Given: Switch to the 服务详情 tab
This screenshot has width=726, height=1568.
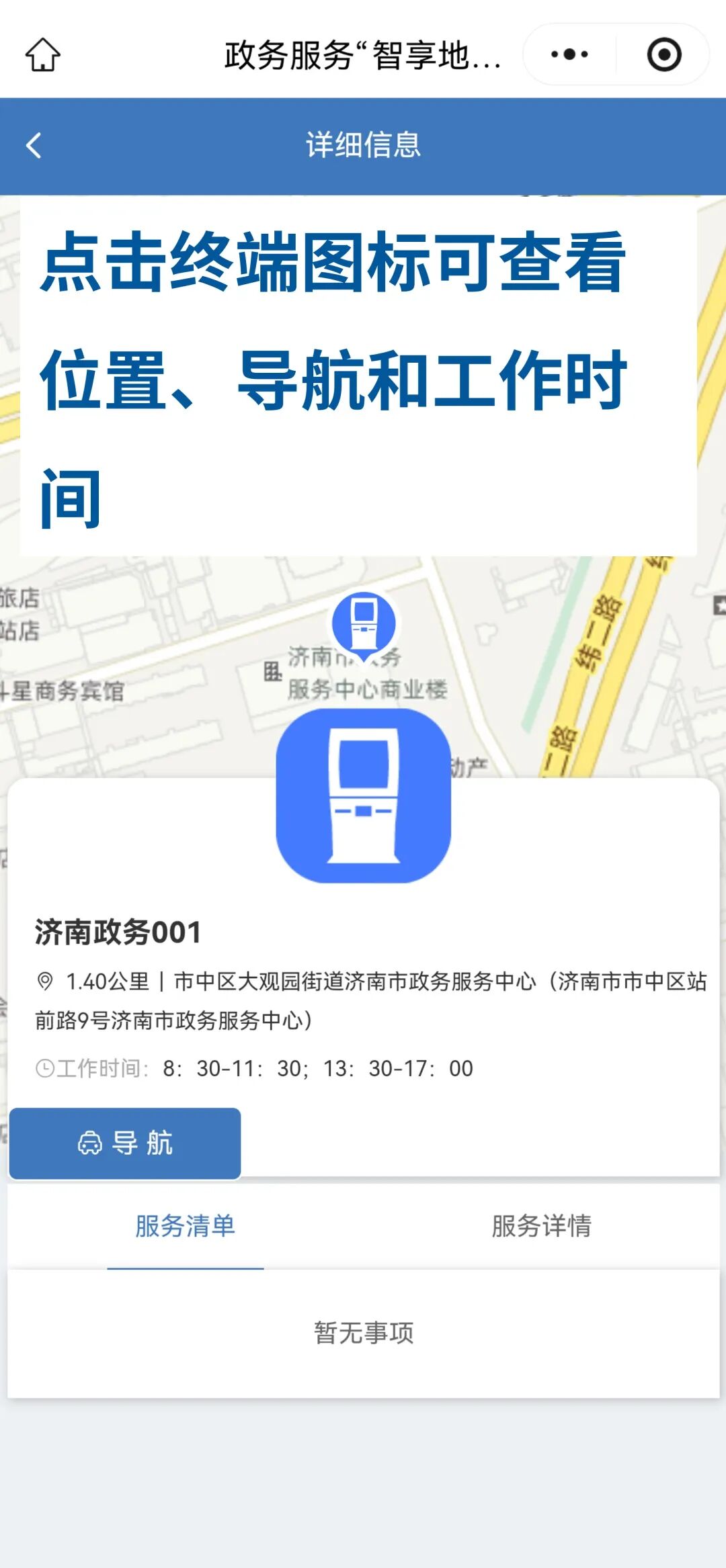Looking at the screenshot, I should (x=541, y=1226).
